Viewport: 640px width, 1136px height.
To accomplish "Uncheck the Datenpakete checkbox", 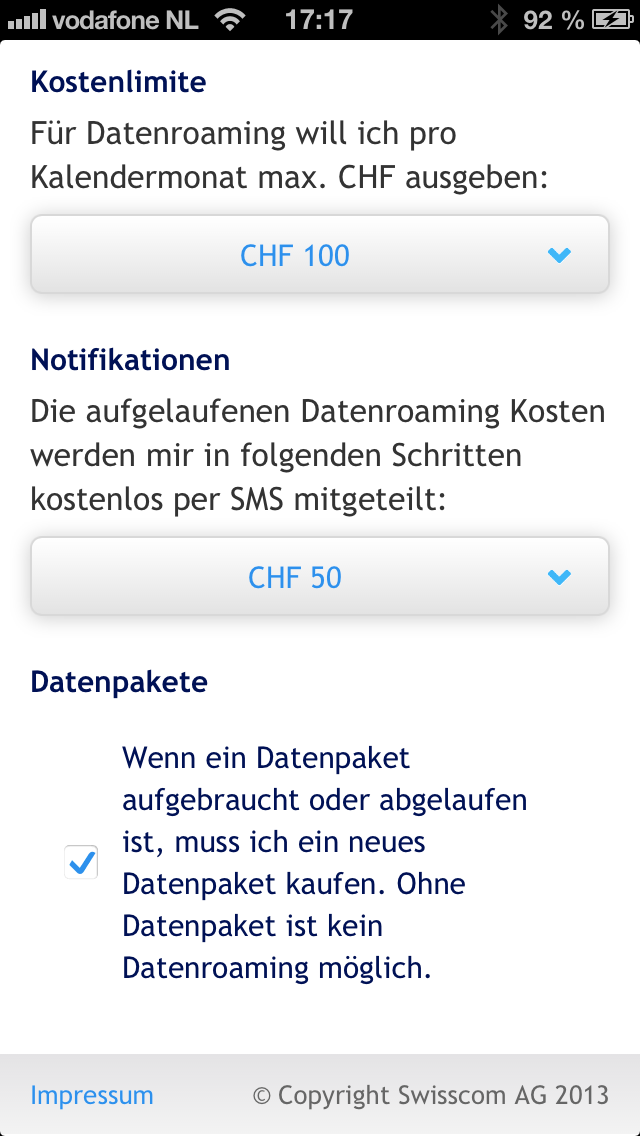I will coord(81,862).
